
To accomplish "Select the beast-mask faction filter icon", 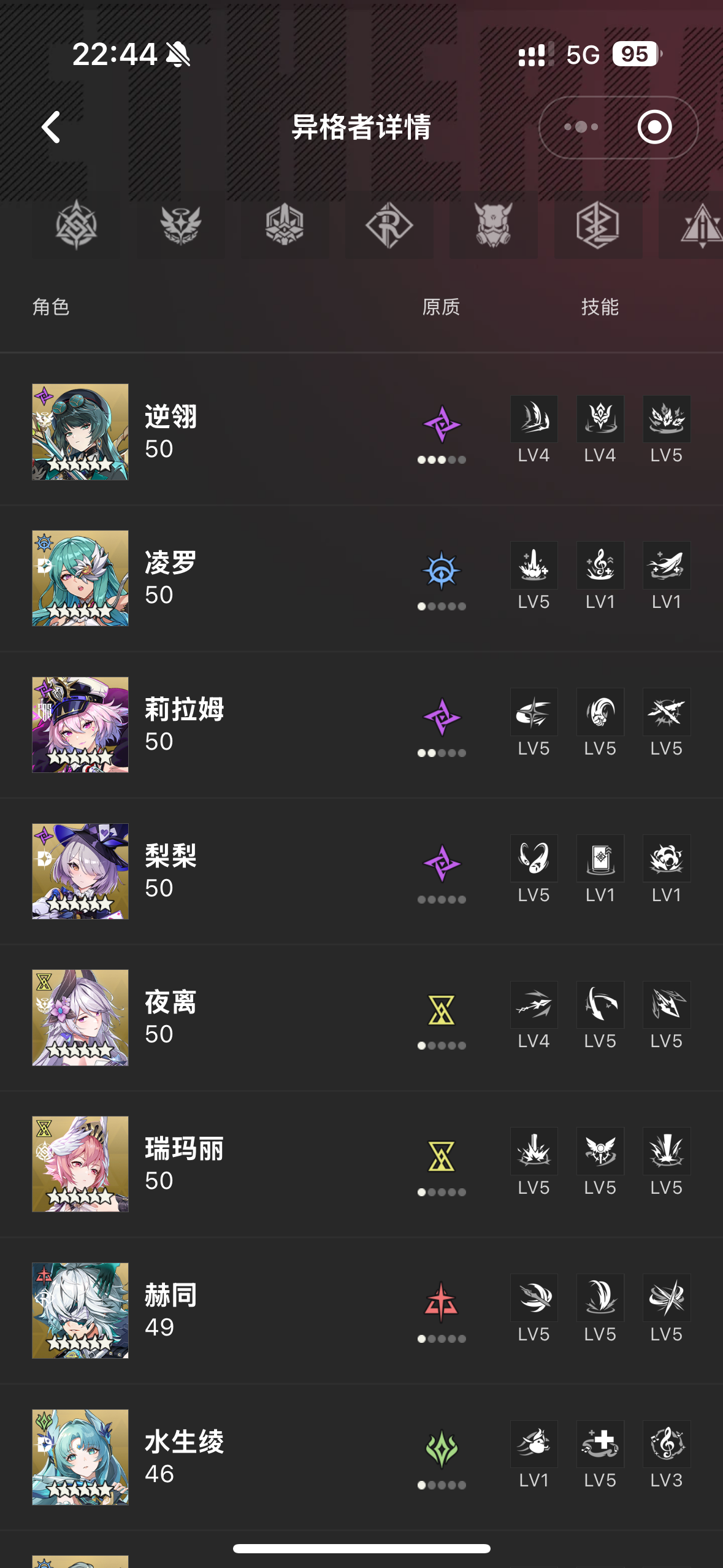I will pos(493,226).
